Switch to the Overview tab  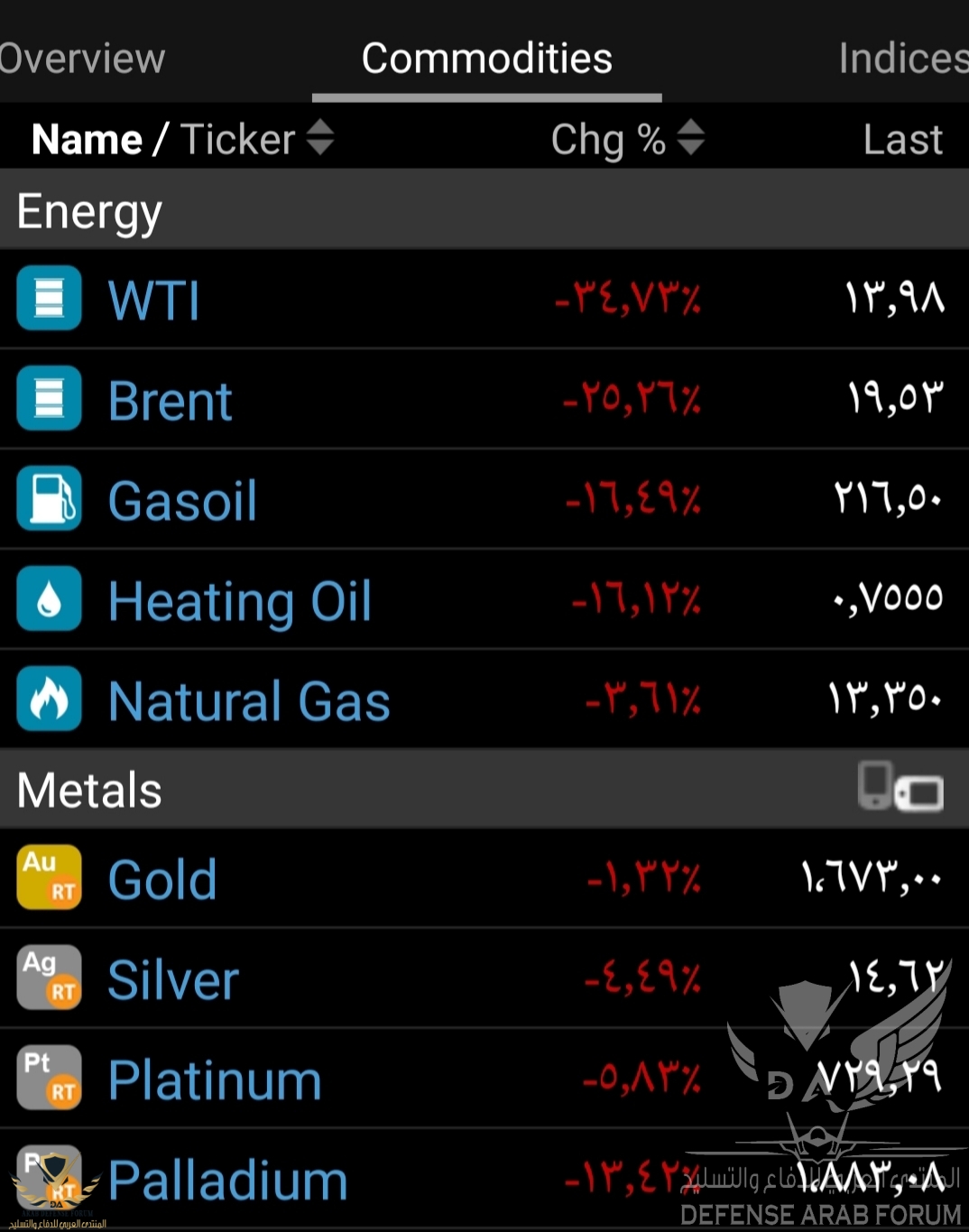point(81,59)
